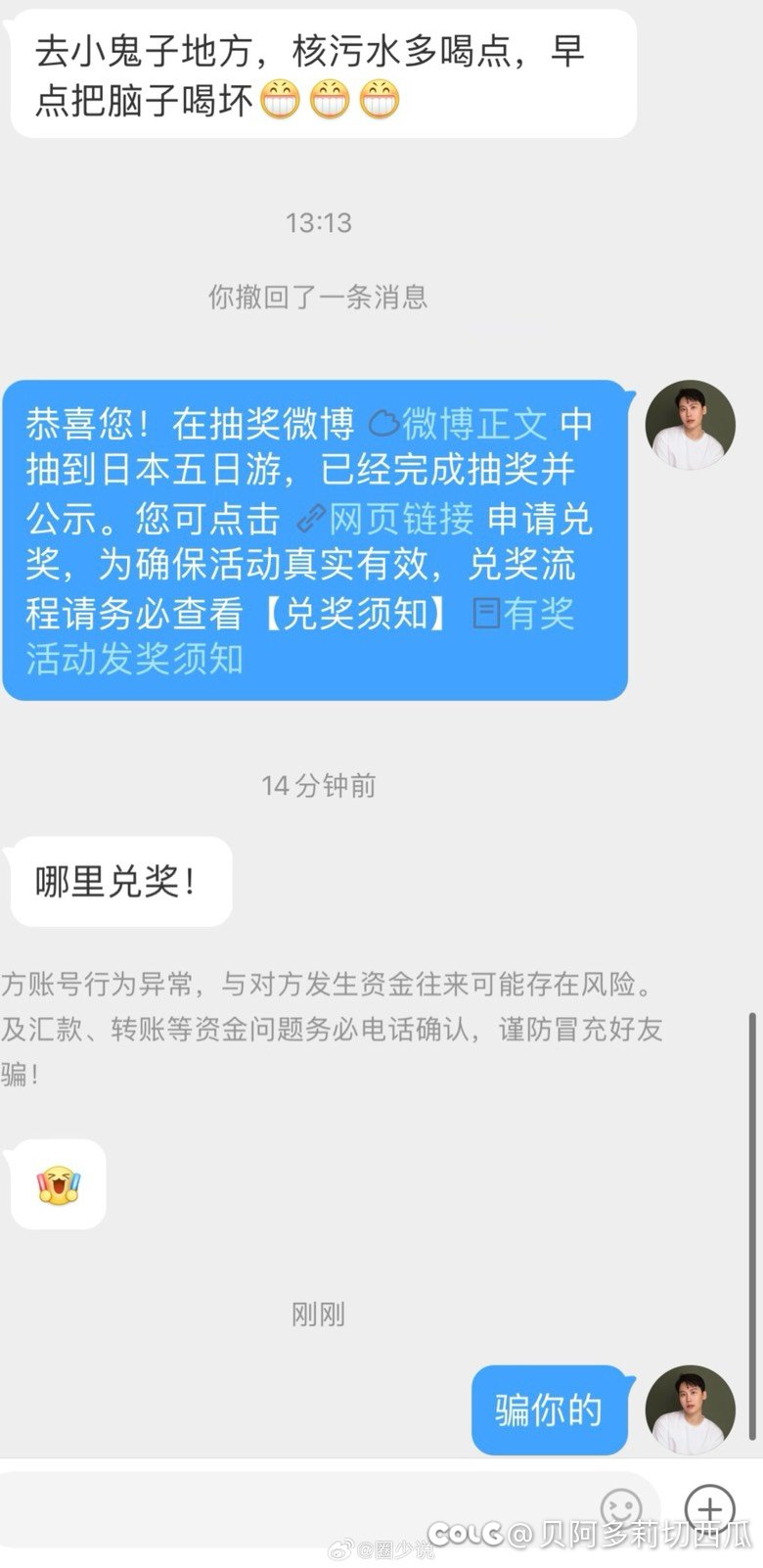The height and width of the screenshot is (1568, 763).
Task: Open the plus attachment menu
Action: click(709, 1508)
